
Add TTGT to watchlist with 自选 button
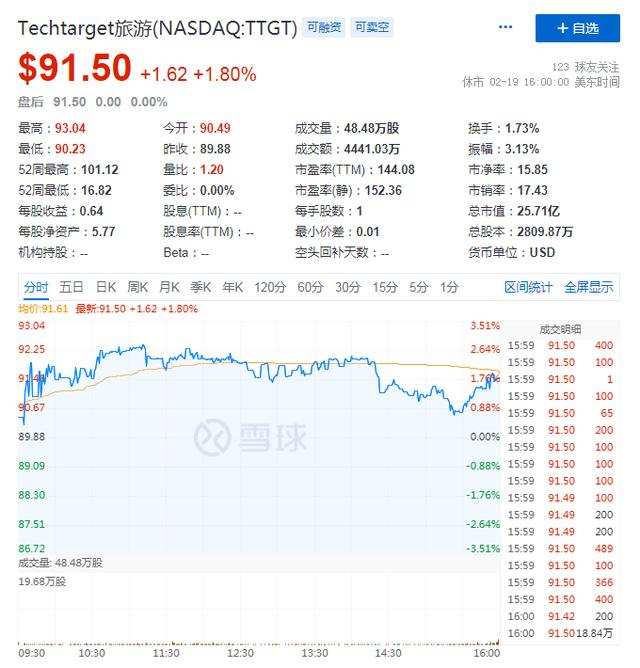tap(577, 28)
